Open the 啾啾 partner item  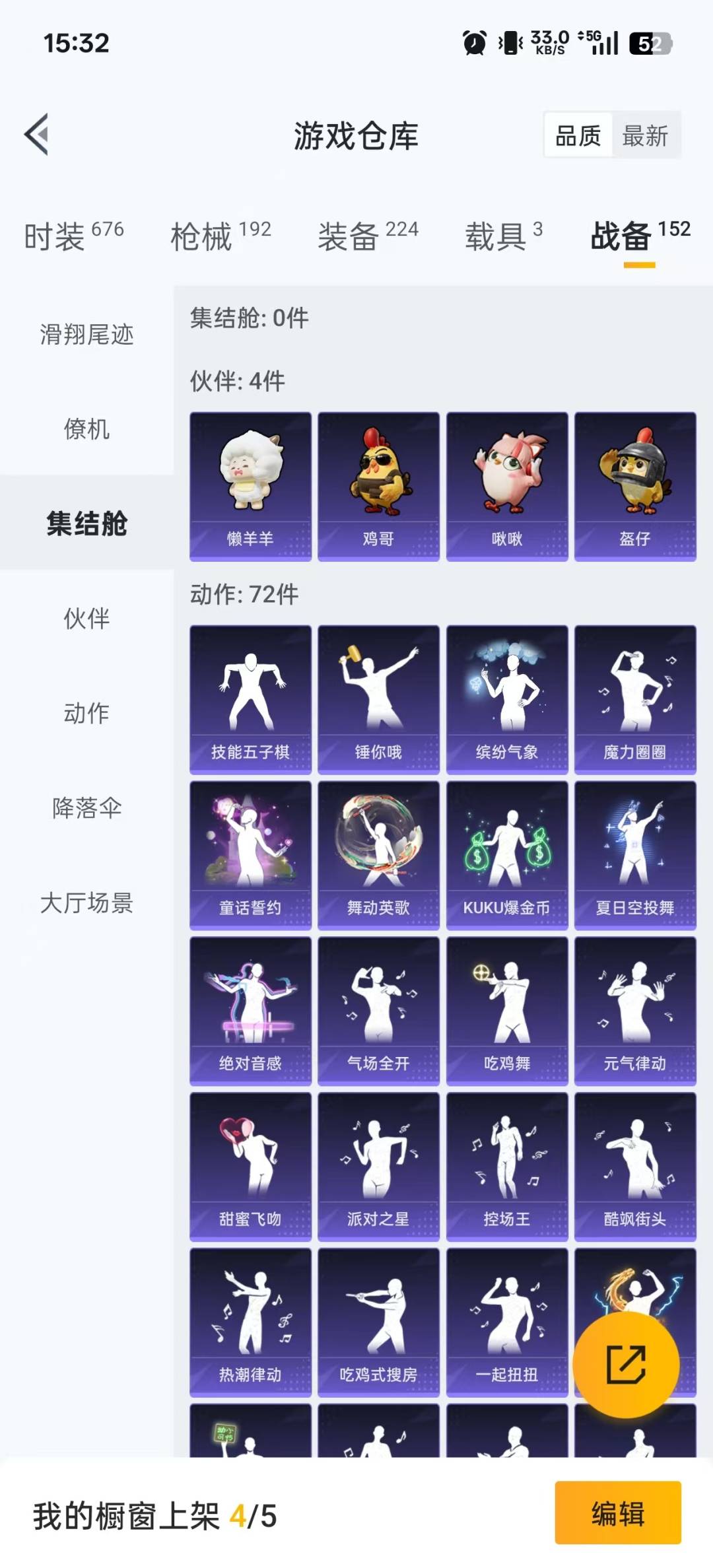506,485
